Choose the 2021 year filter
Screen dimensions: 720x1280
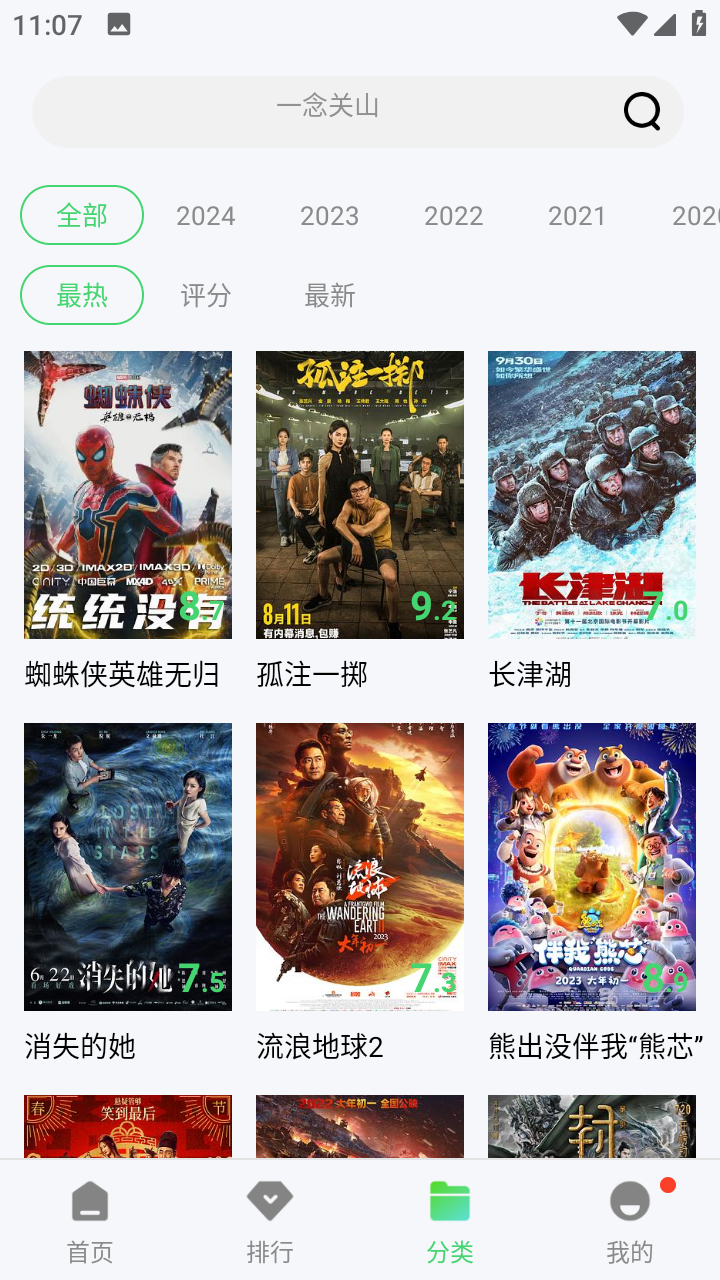(x=577, y=215)
